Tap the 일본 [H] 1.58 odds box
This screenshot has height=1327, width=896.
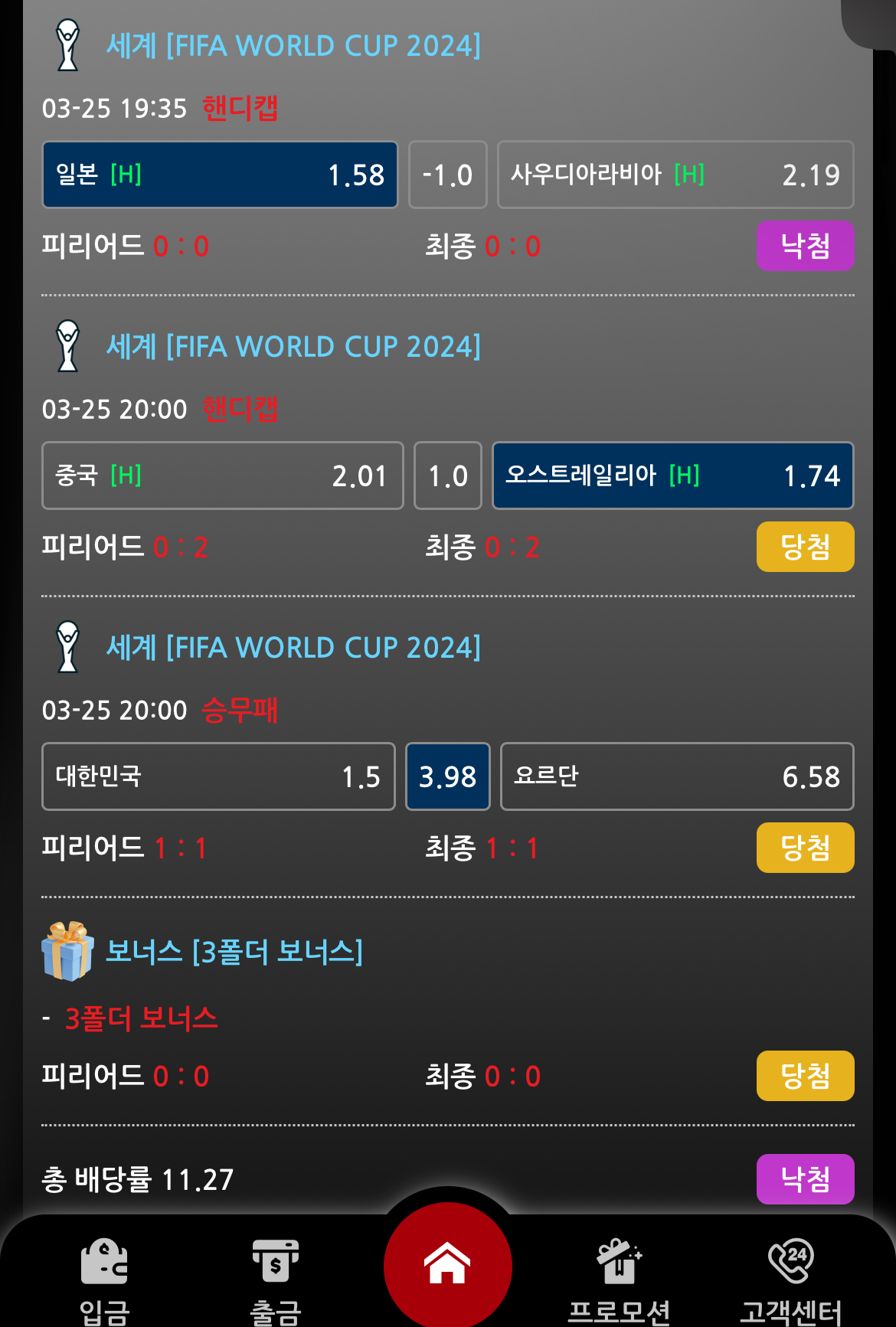220,175
